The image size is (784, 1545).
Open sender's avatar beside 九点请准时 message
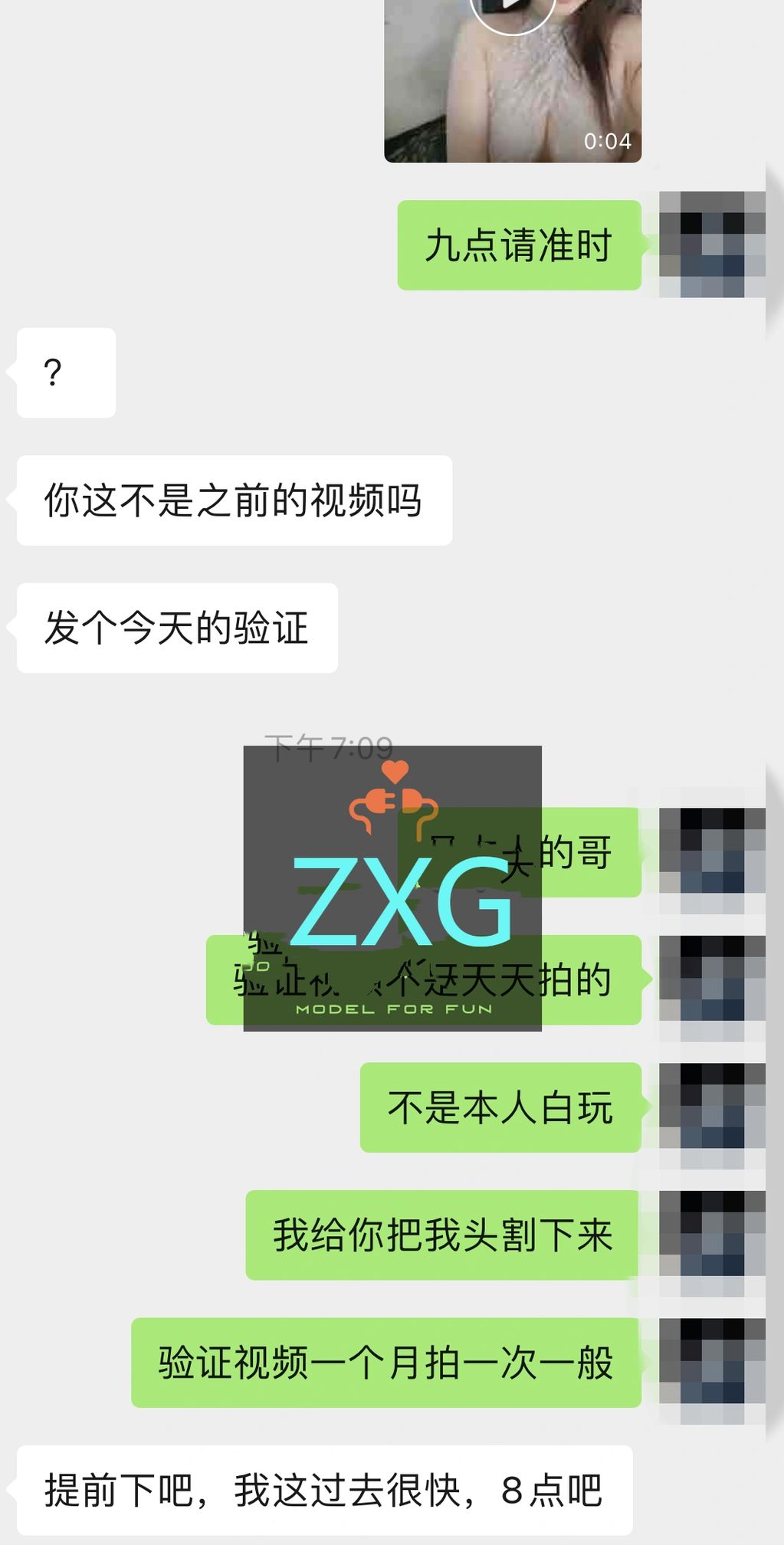pyautogui.click(x=712, y=244)
